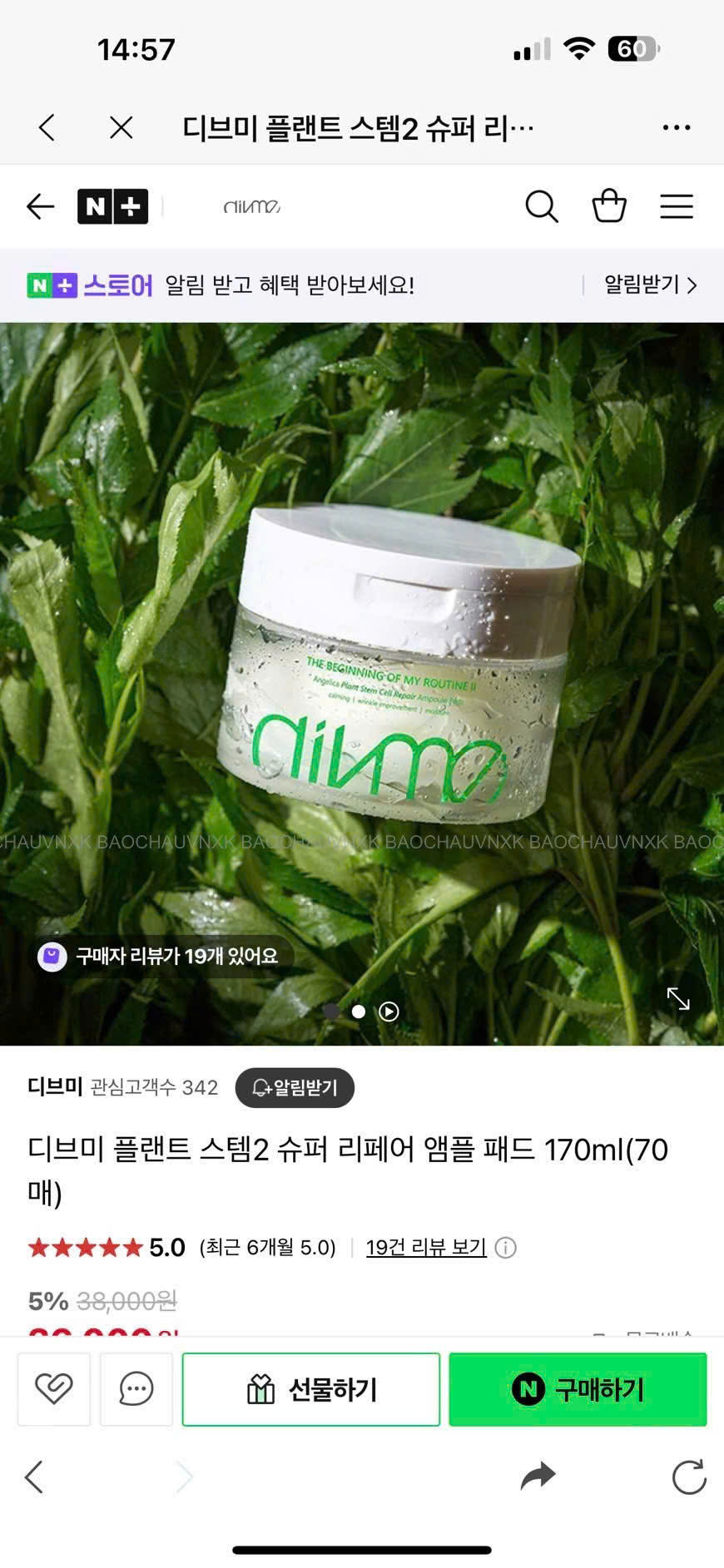Close the in-app browser with X
This screenshot has width=724, height=1568.
pos(121,127)
